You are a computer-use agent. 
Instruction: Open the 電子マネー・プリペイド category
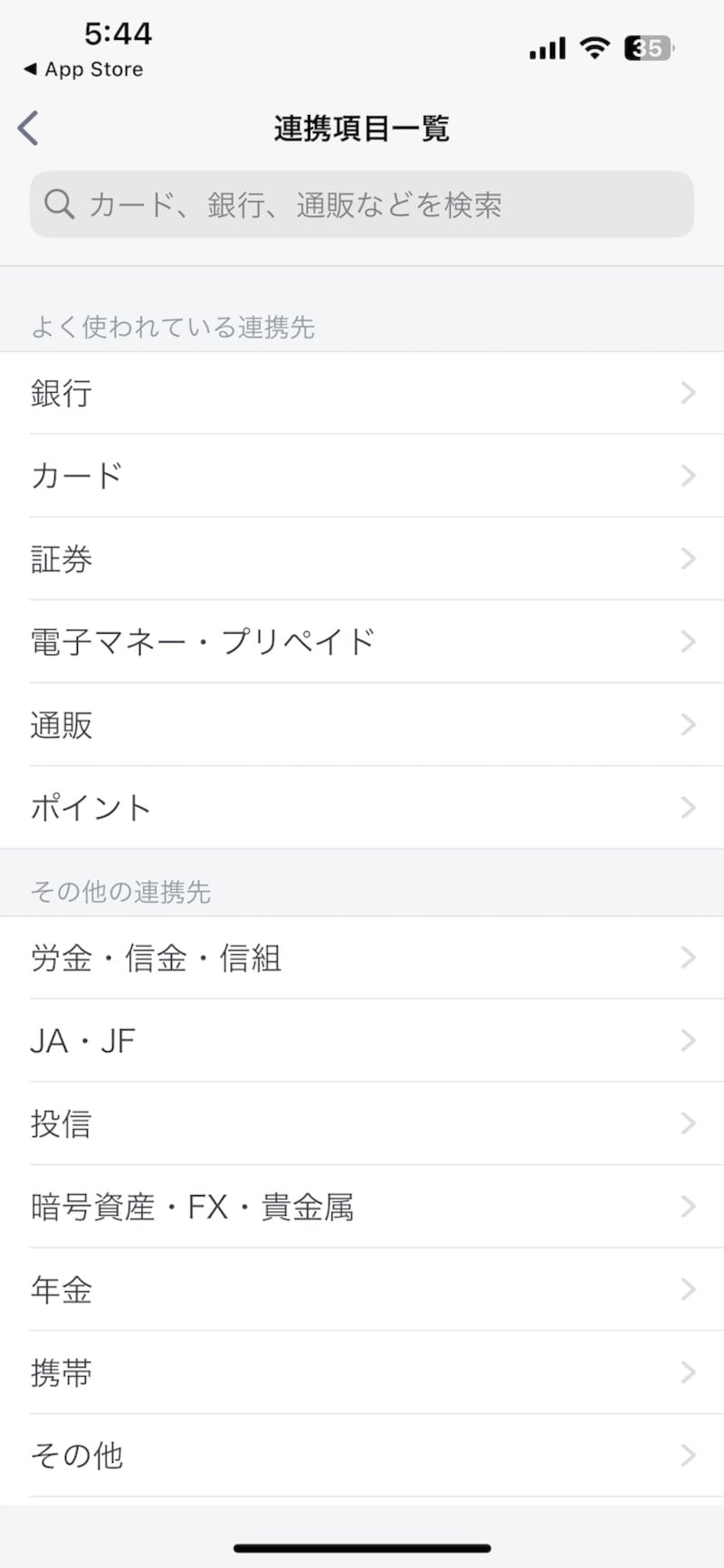[362, 642]
